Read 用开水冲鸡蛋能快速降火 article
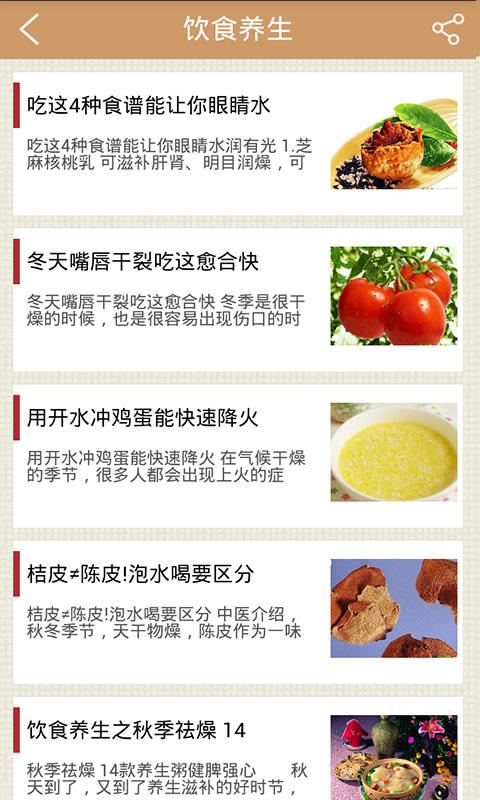Screen dimensions: 480x800 pos(238,456)
